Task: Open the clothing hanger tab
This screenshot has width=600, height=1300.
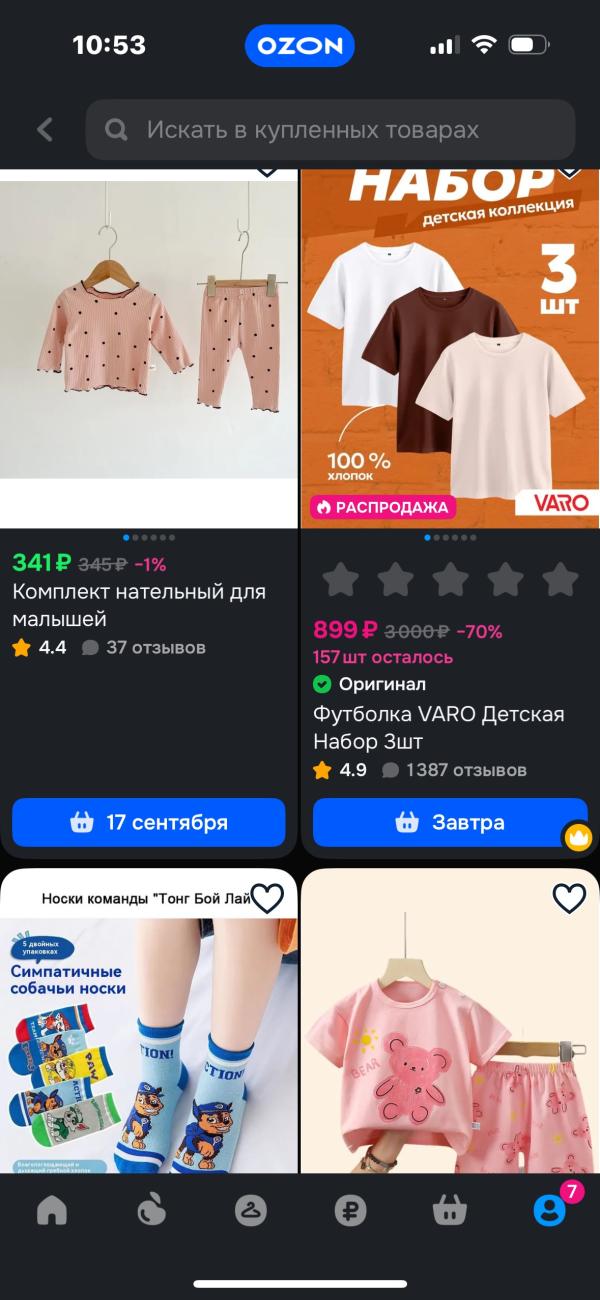Action: coord(251,1211)
